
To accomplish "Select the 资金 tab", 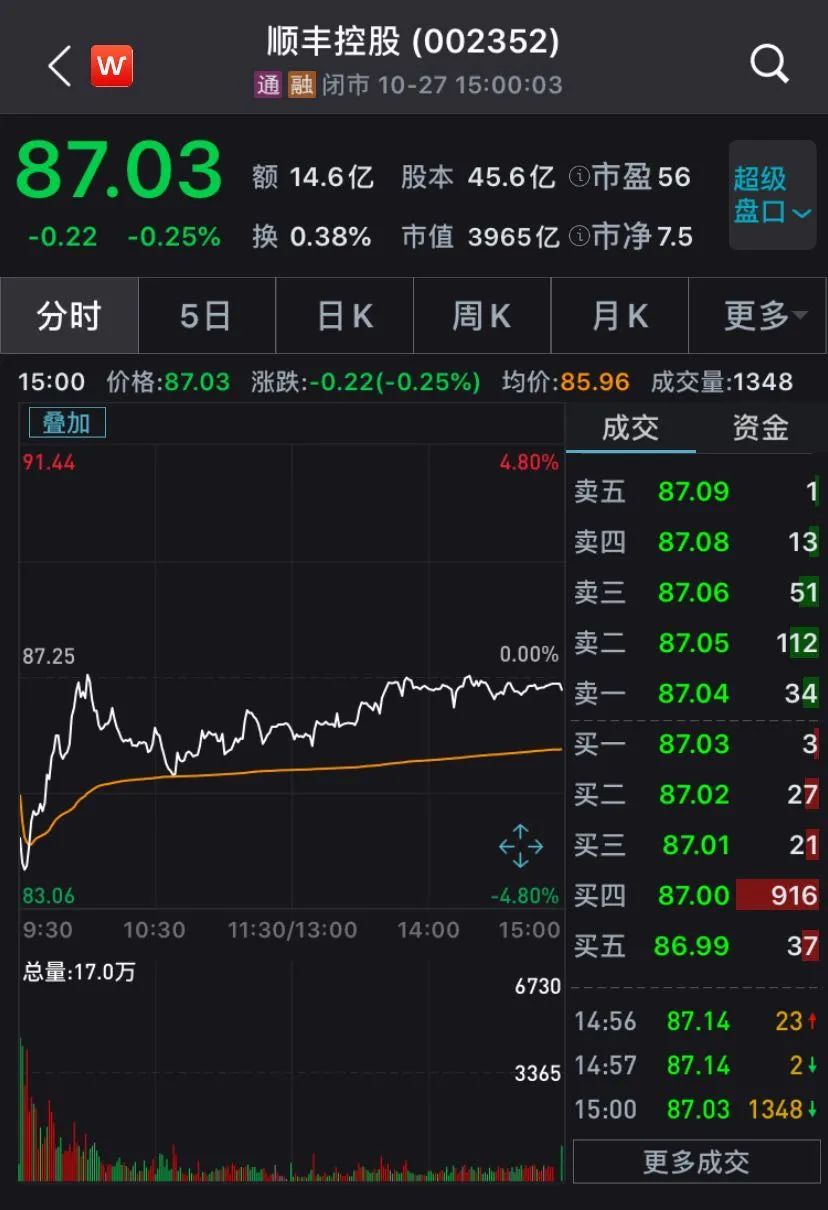I will tap(761, 428).
